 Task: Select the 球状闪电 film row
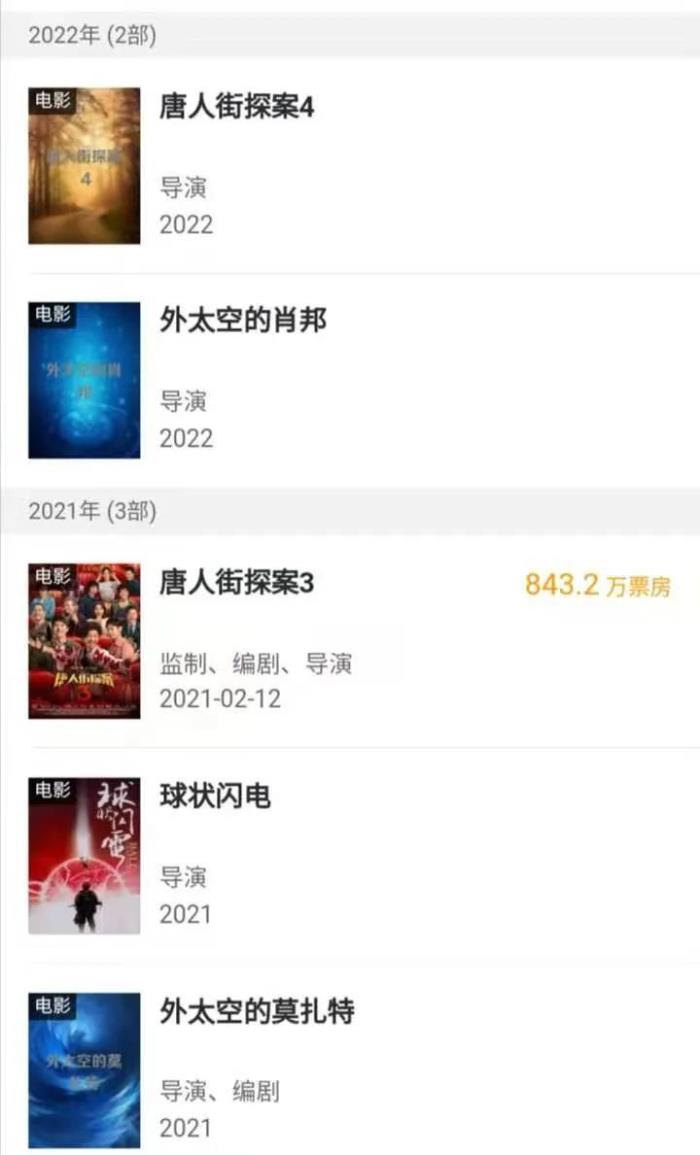[x=215, y=797]
